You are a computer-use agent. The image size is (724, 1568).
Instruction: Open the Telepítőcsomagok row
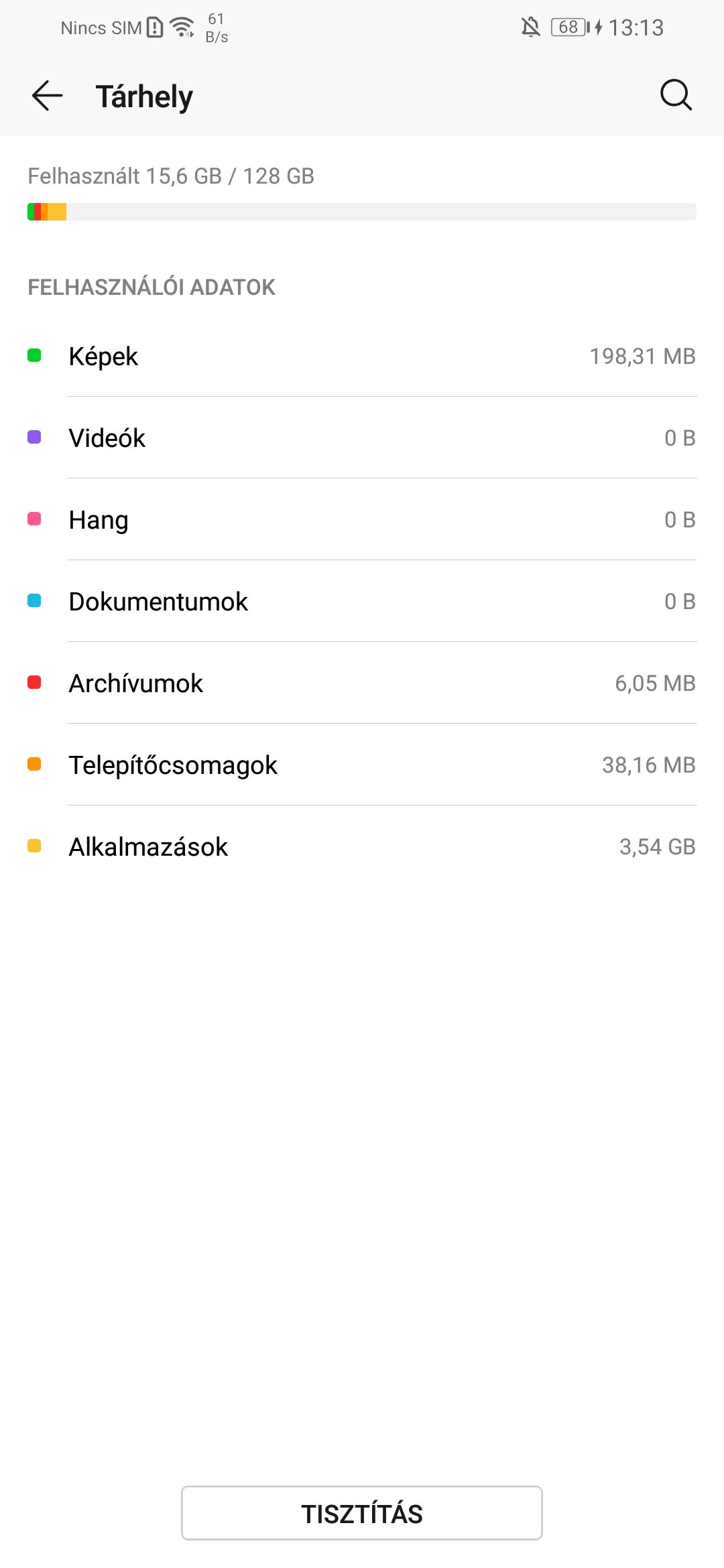(362, 765)
